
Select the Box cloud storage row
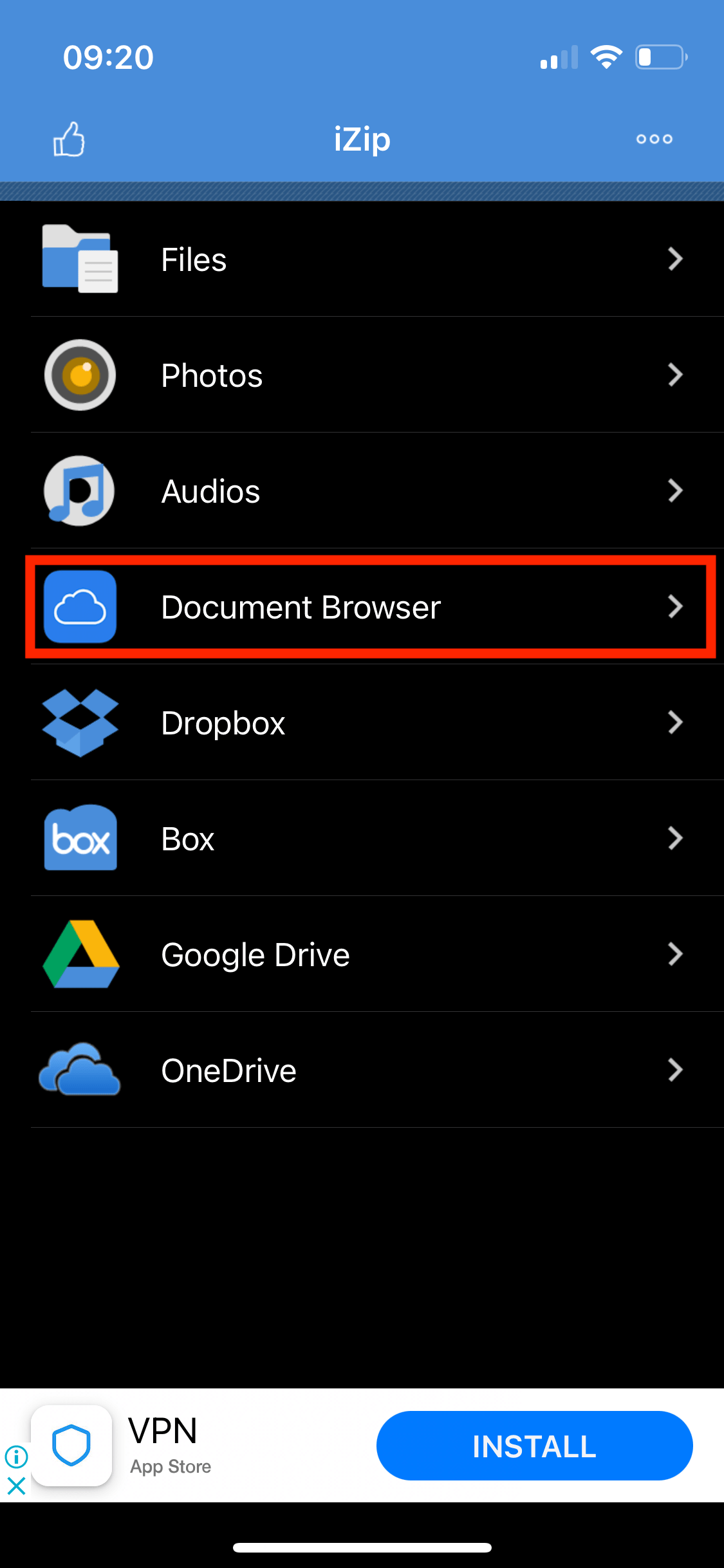point(360,839)
